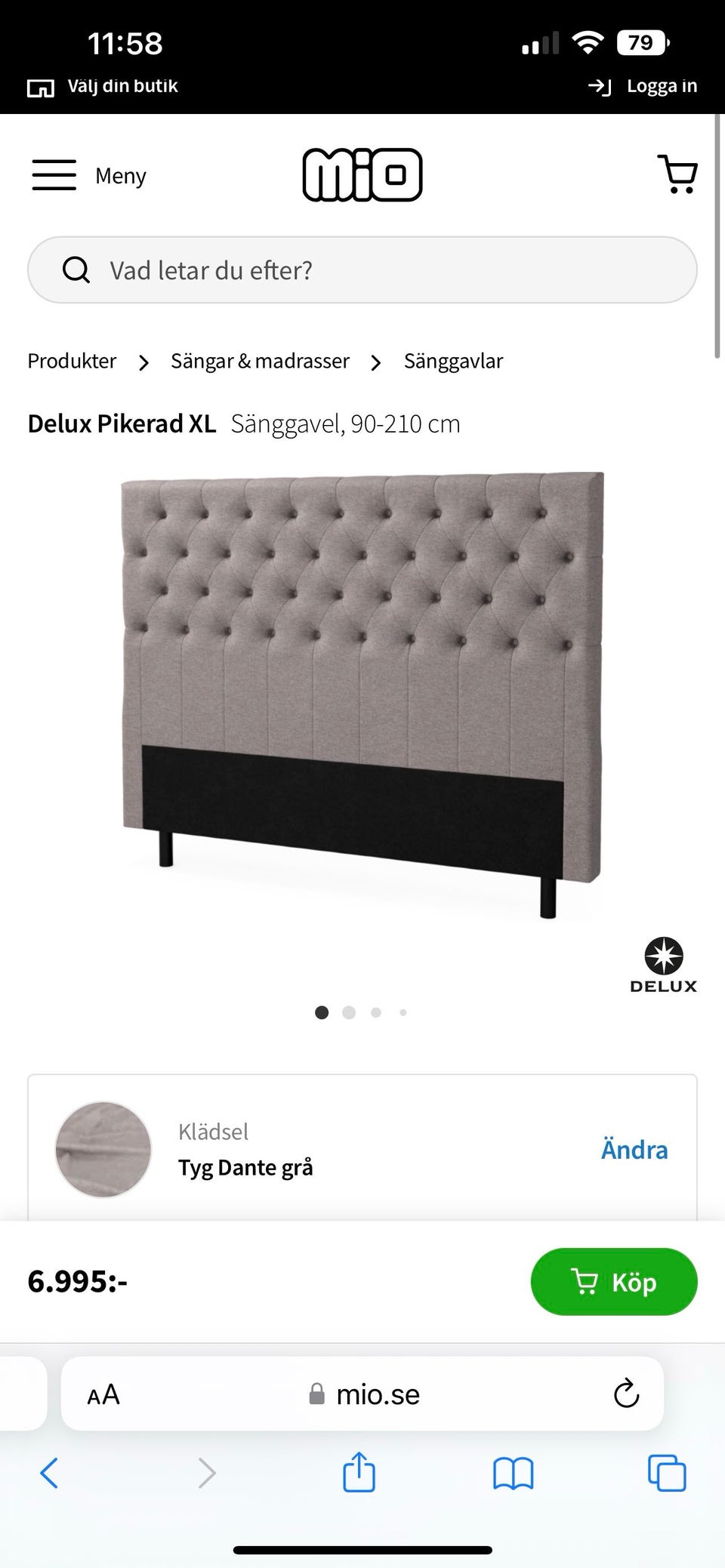Open Safari bookmarks
Viewport: 725px width, 1568px height.
(513, 1473)
